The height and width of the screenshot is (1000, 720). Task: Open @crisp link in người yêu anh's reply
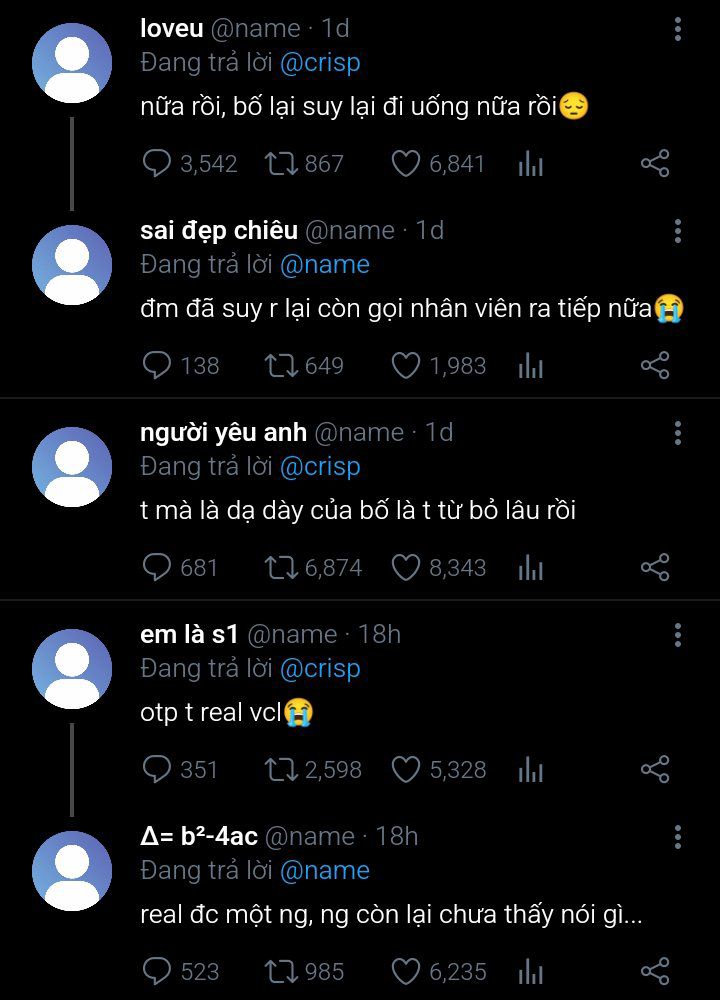click(320, 467)
